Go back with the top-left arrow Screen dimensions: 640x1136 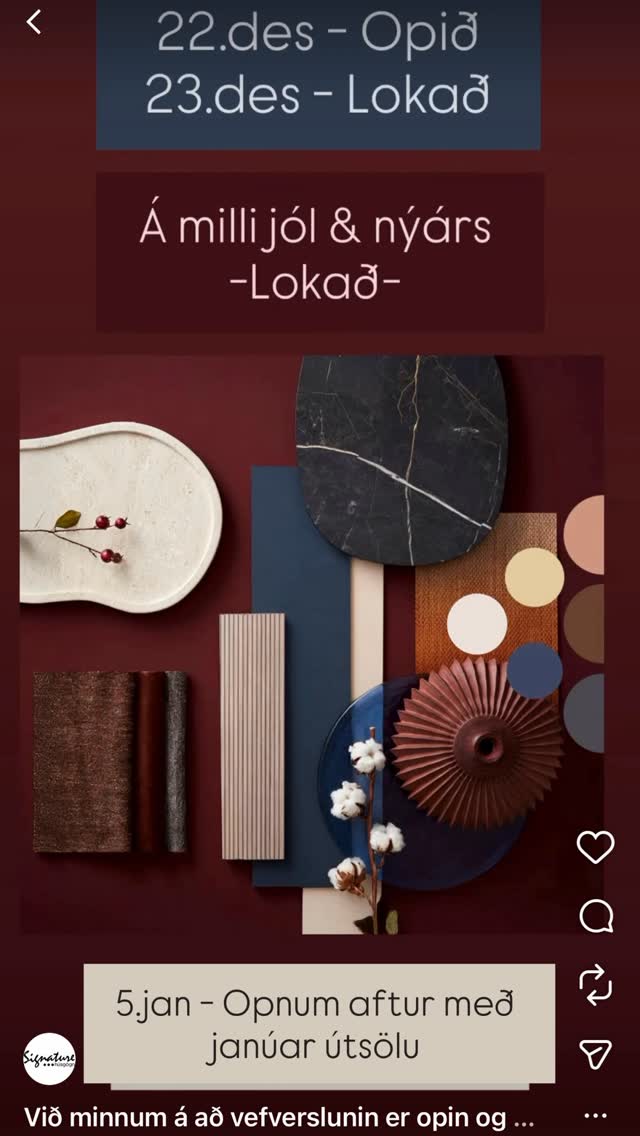point(34,22)
